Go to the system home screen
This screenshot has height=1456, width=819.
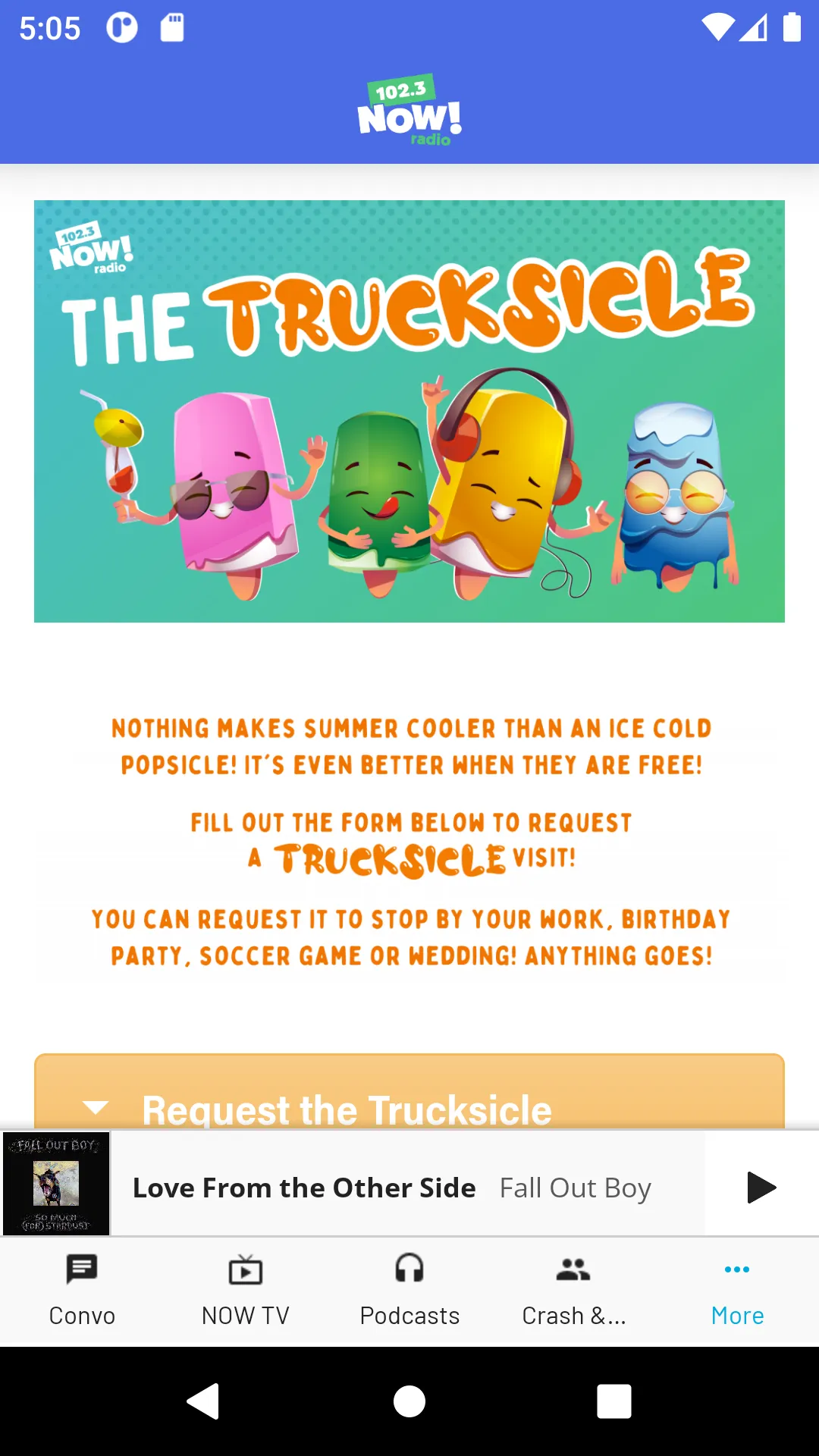[409, 1401]
